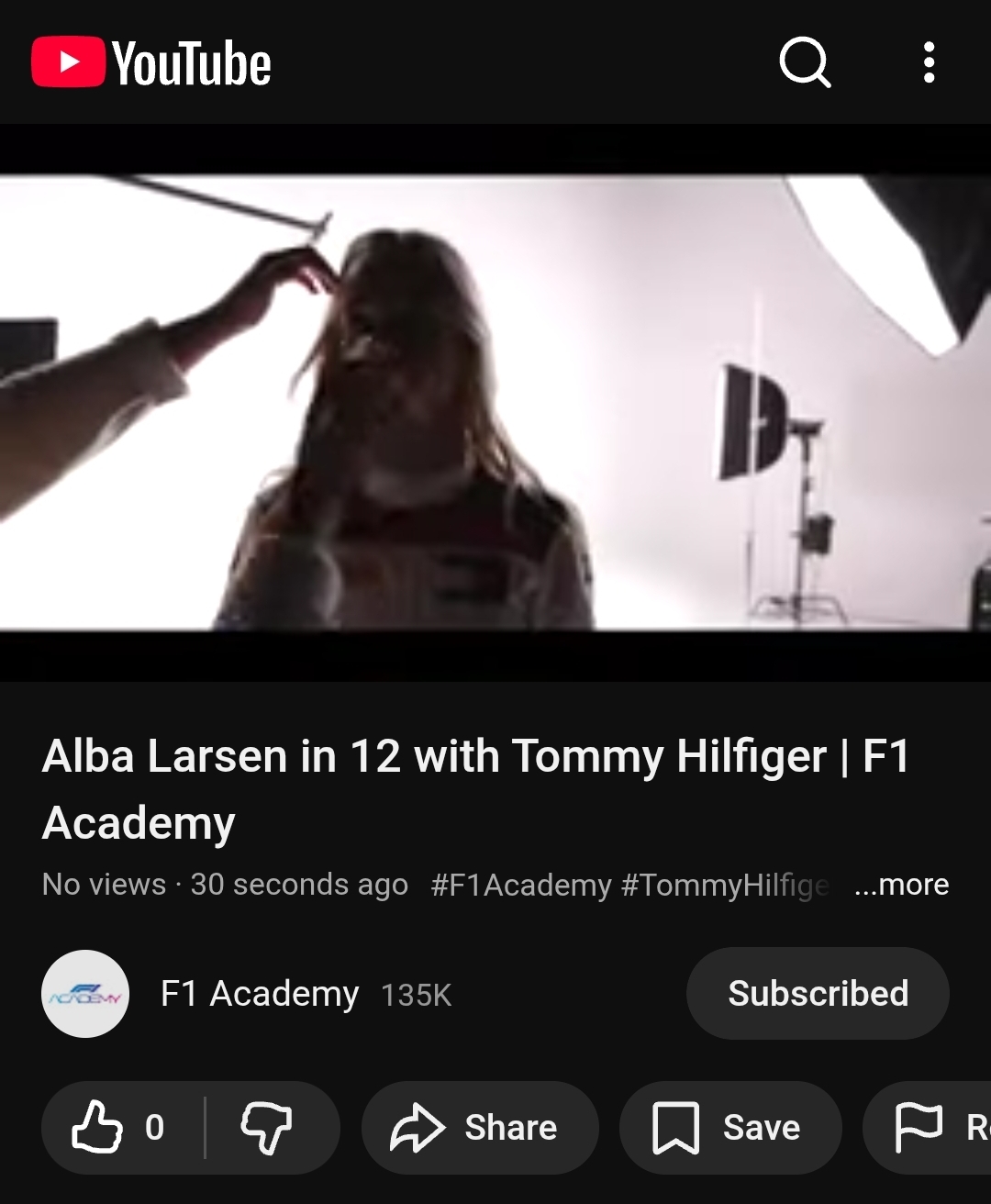Tap the video player to show controls
Screen dimensions: 991x1204
click(495, 402)
